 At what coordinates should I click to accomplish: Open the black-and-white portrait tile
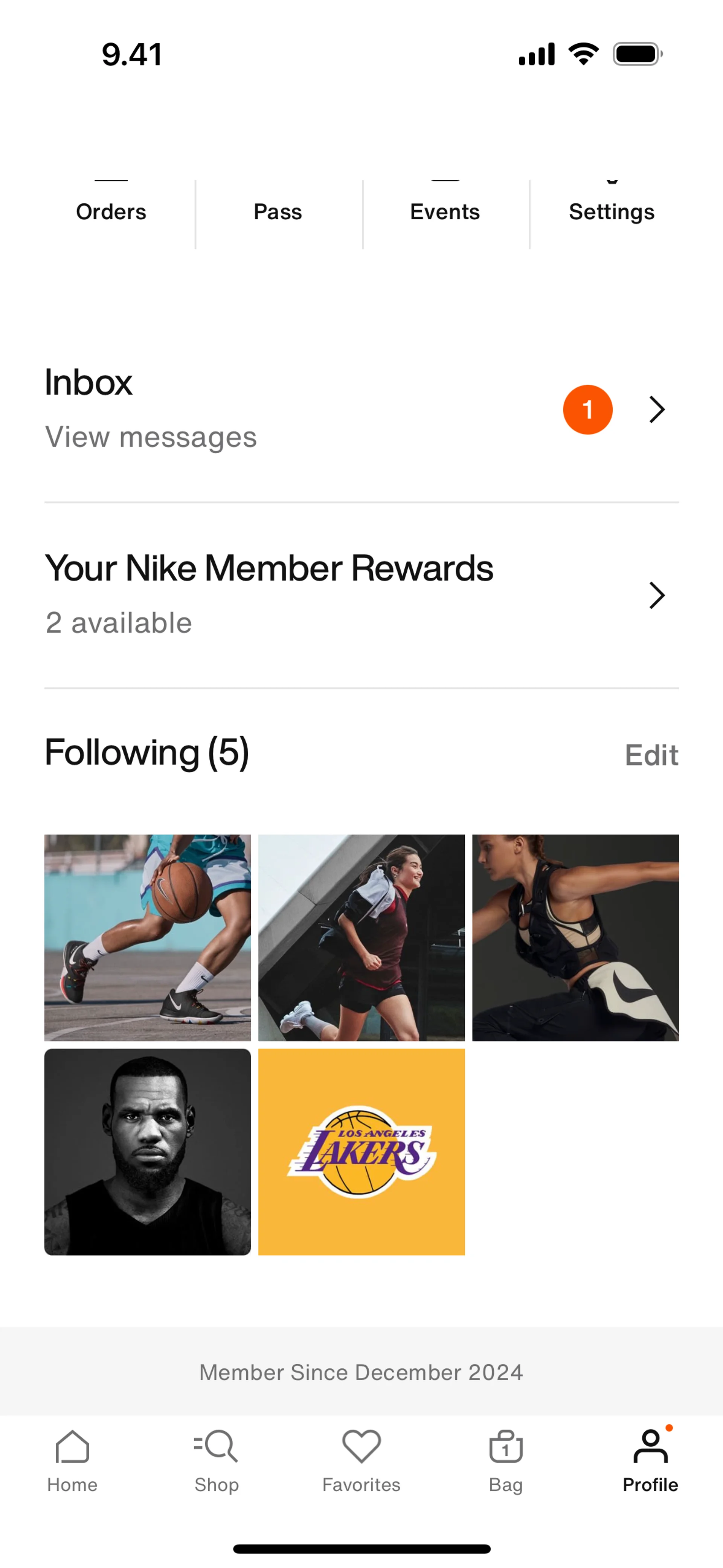(147, 1152)
